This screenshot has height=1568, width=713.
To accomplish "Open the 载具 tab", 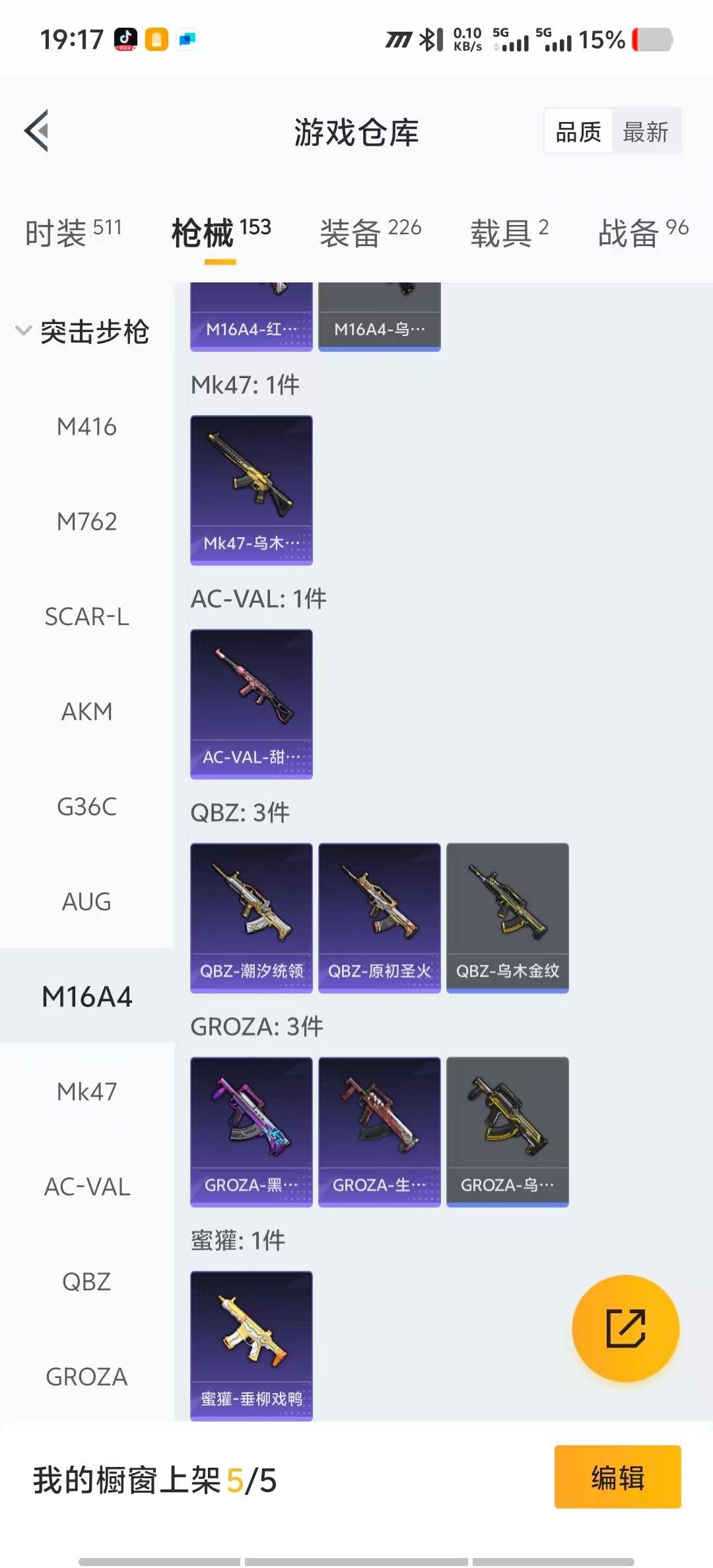I will [x=509, y=232].
